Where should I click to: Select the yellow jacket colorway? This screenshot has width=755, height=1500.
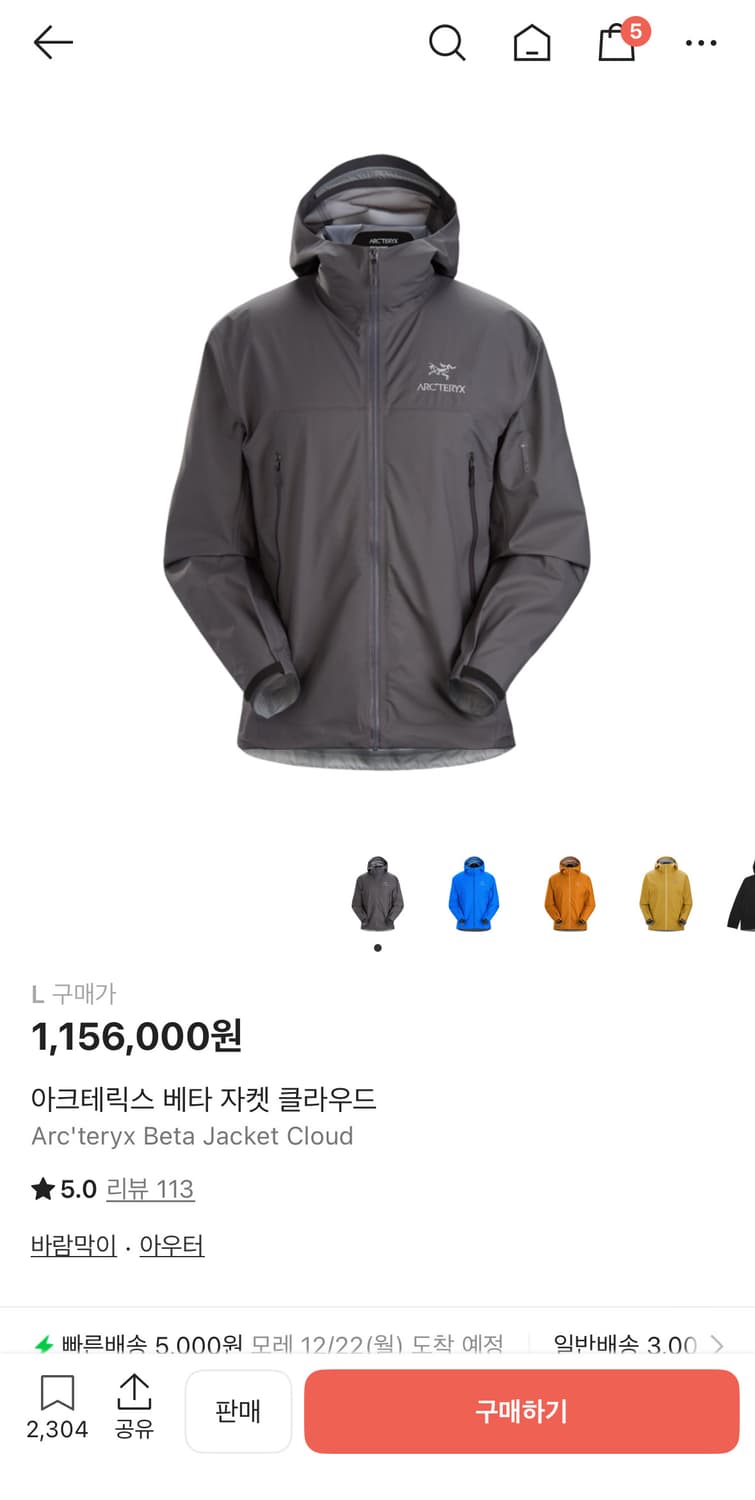(x=664, y=895)
